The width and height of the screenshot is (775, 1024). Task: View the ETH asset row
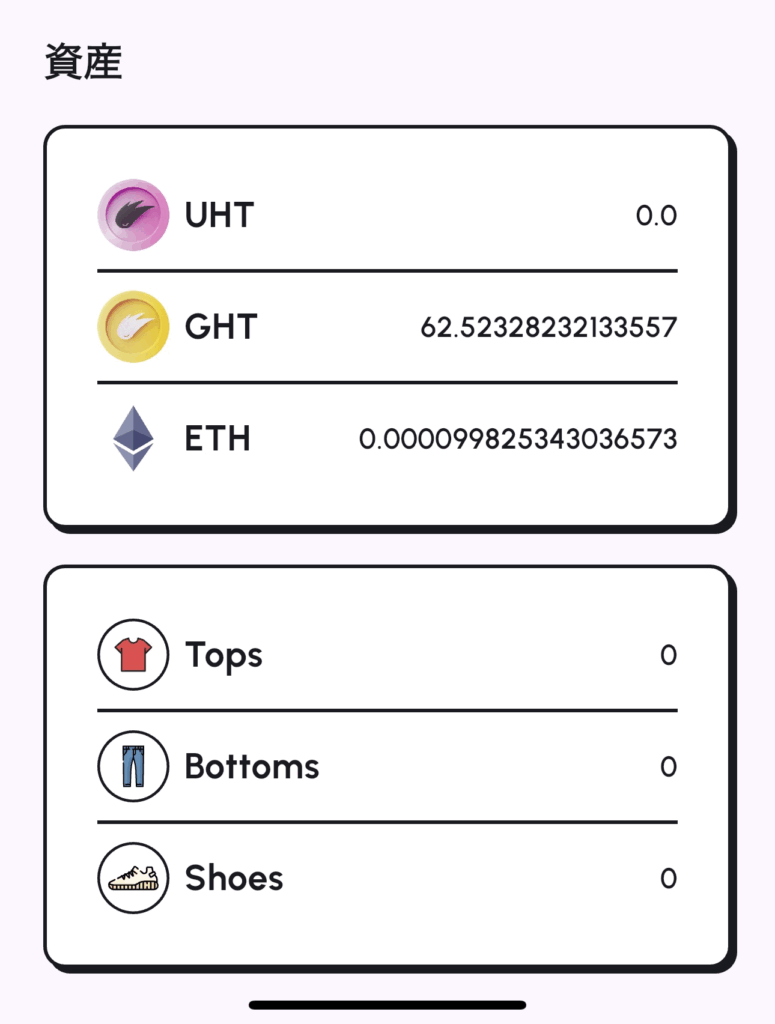pos(386,439)
